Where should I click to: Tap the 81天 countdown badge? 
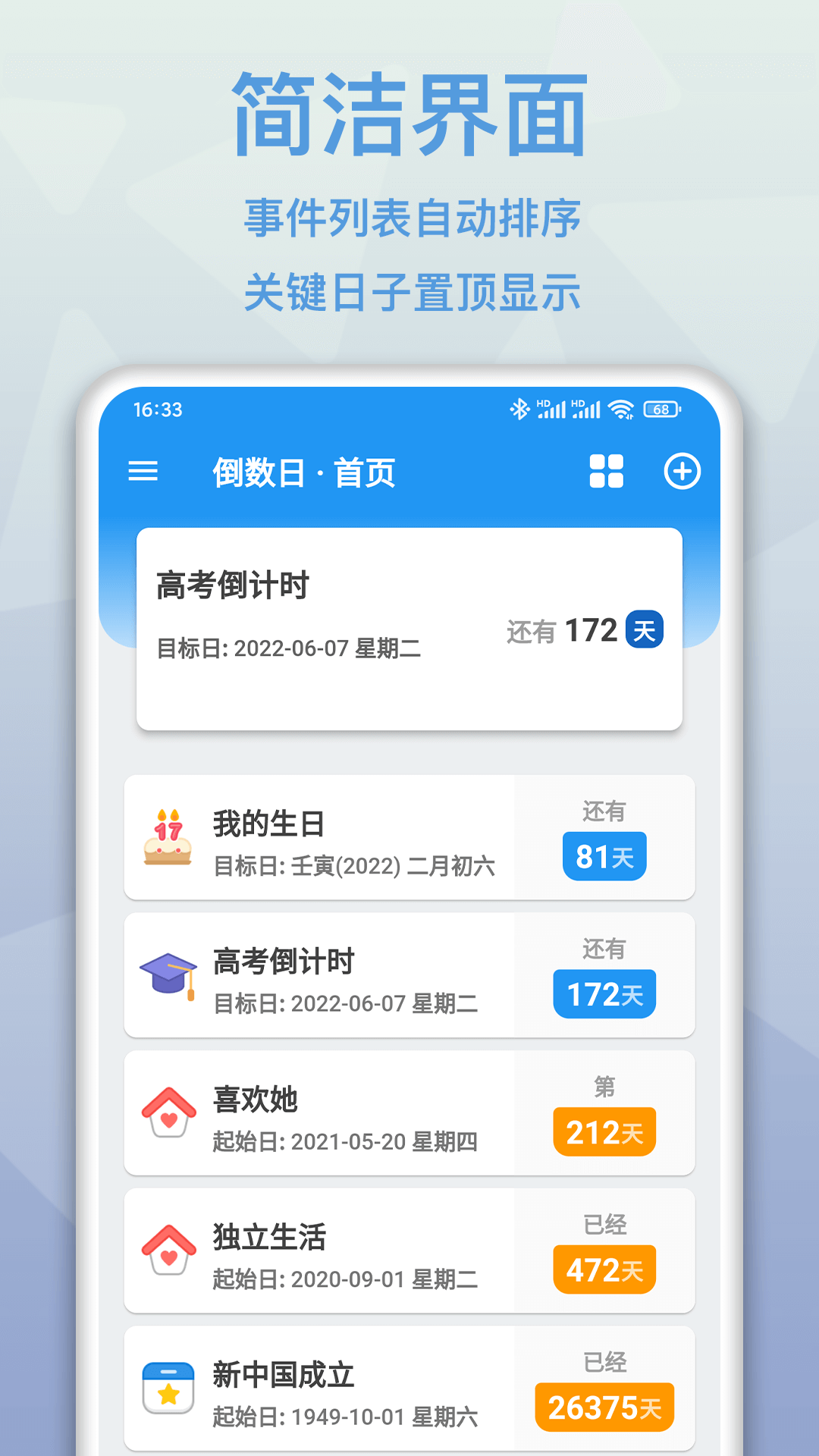(604, 855)
